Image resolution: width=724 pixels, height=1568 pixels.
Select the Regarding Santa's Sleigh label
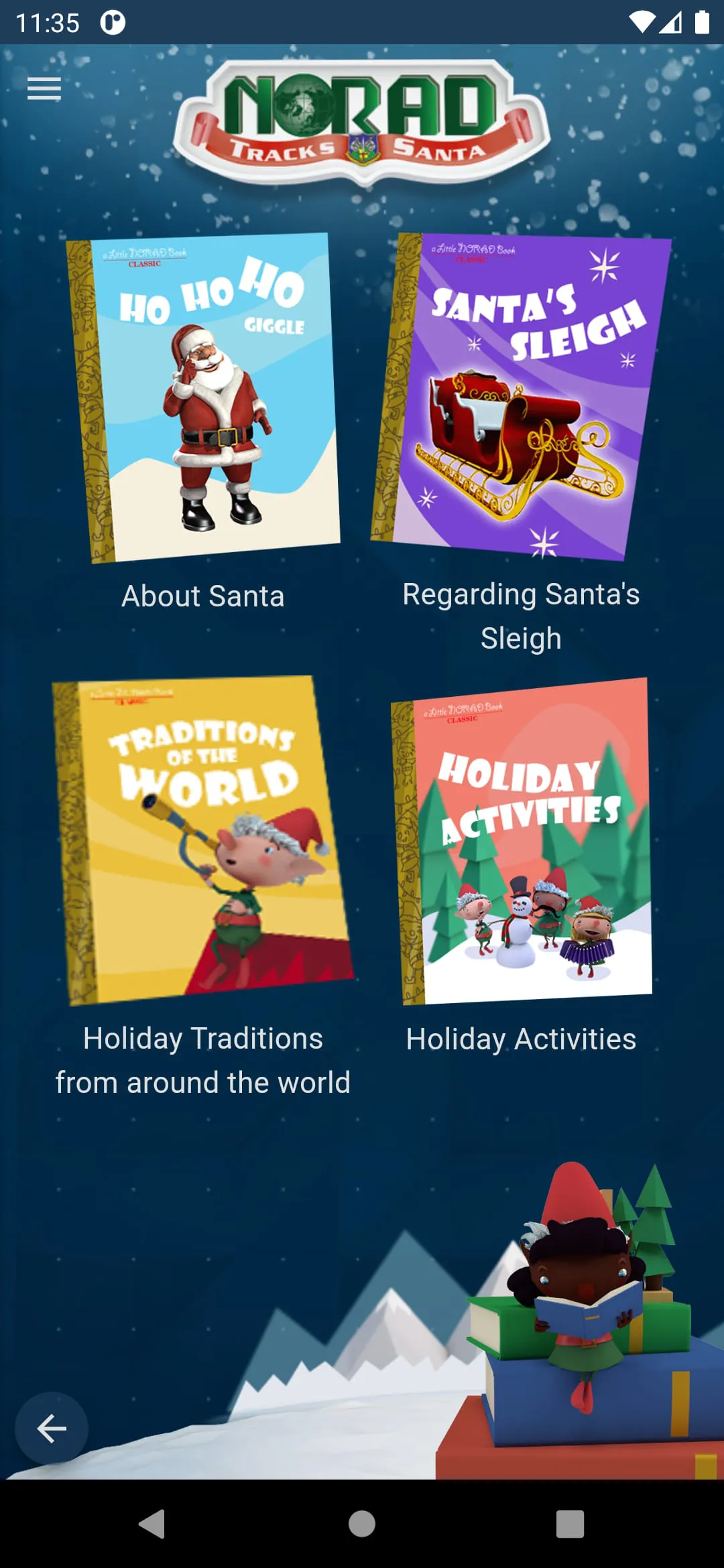pyautogui.click(x=522, y=615)
